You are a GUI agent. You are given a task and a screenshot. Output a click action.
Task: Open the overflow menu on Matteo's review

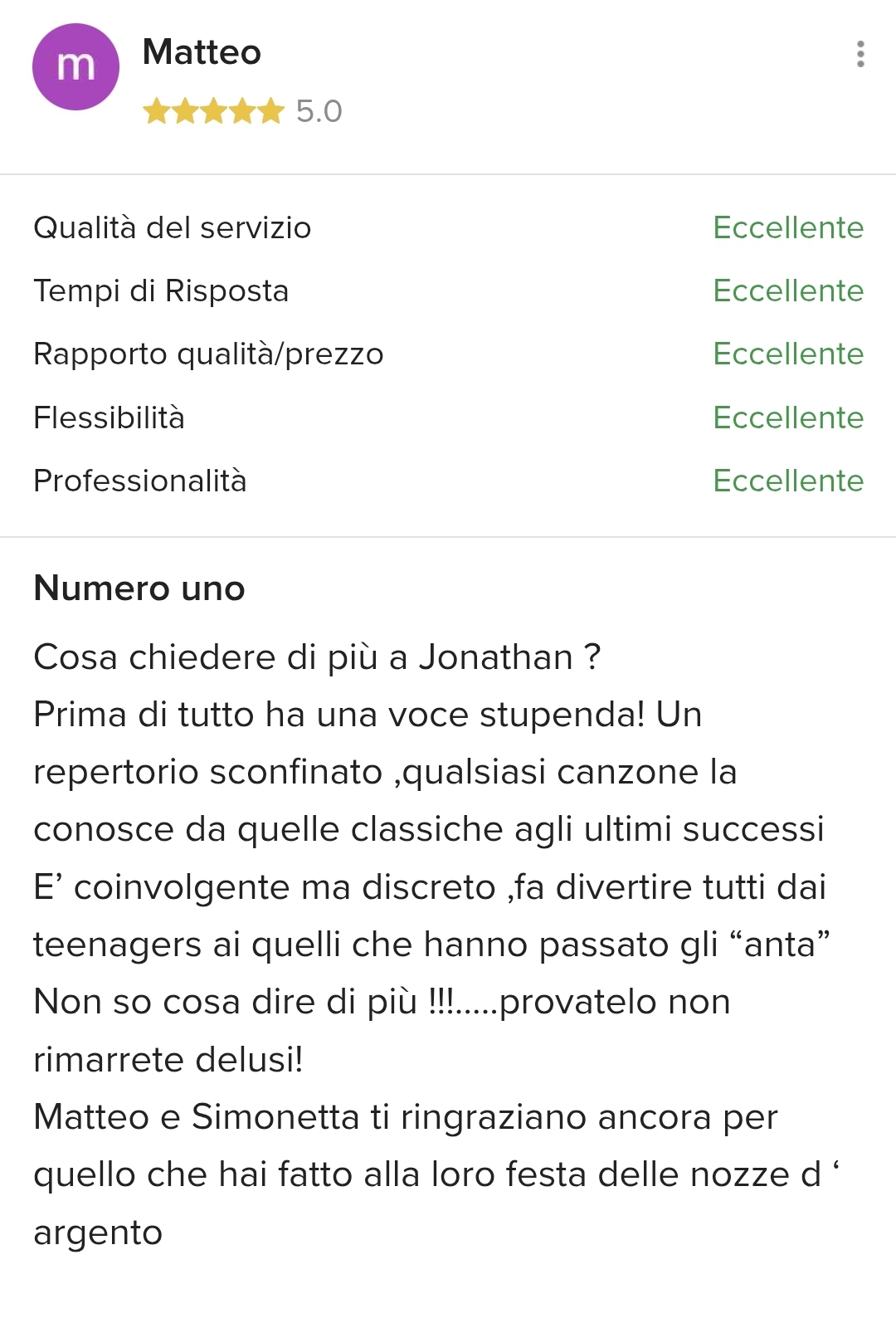(x=860, y=54)
